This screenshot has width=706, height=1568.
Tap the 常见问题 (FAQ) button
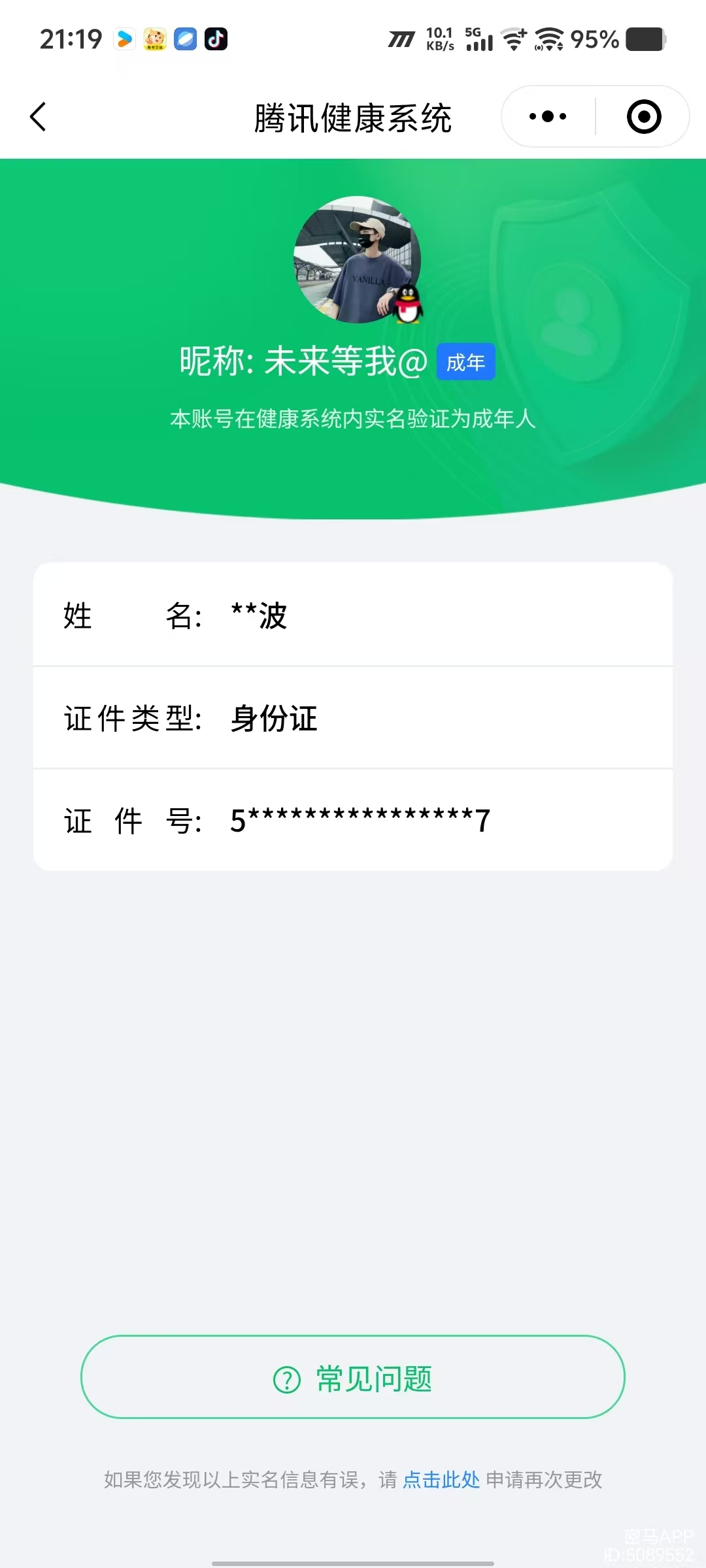(353, 1379)
